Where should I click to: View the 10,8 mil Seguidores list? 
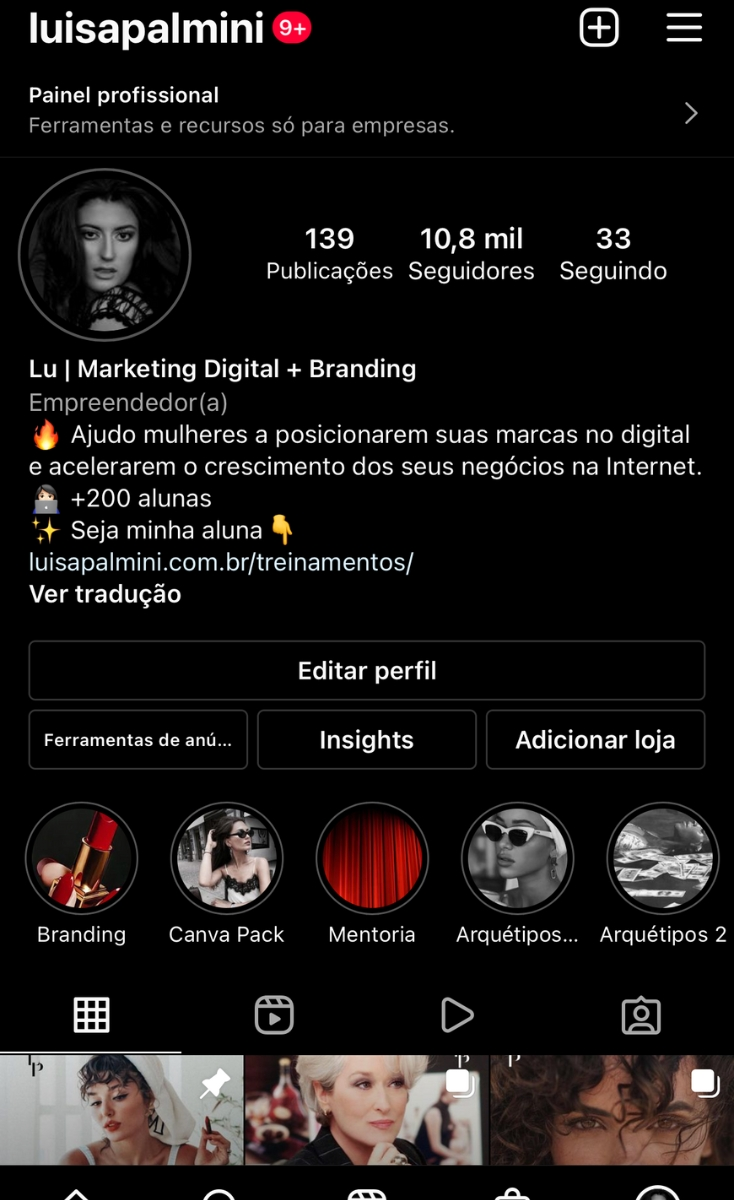tap(471, 253)
